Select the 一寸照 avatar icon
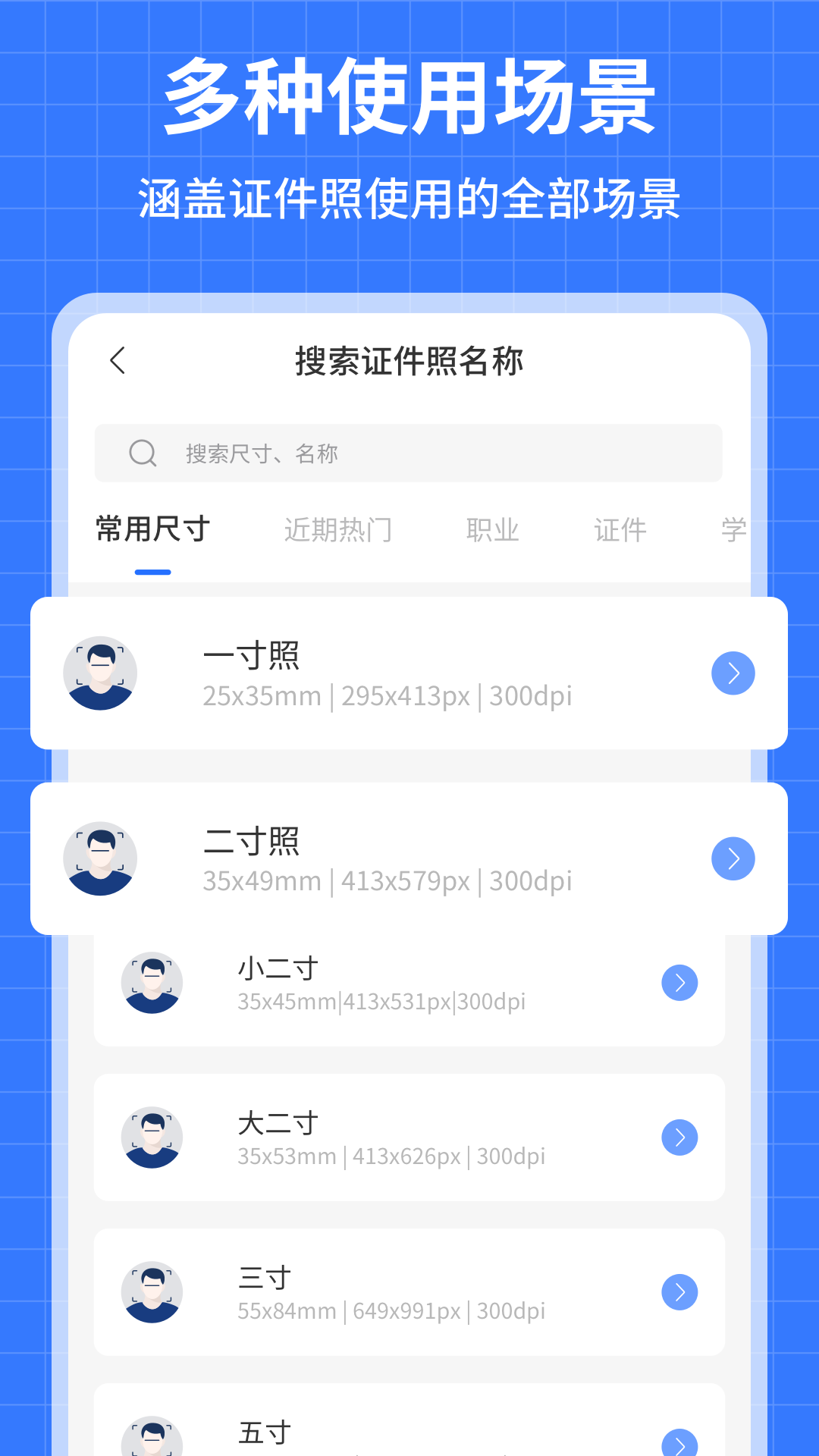 (x=100, y=673)
